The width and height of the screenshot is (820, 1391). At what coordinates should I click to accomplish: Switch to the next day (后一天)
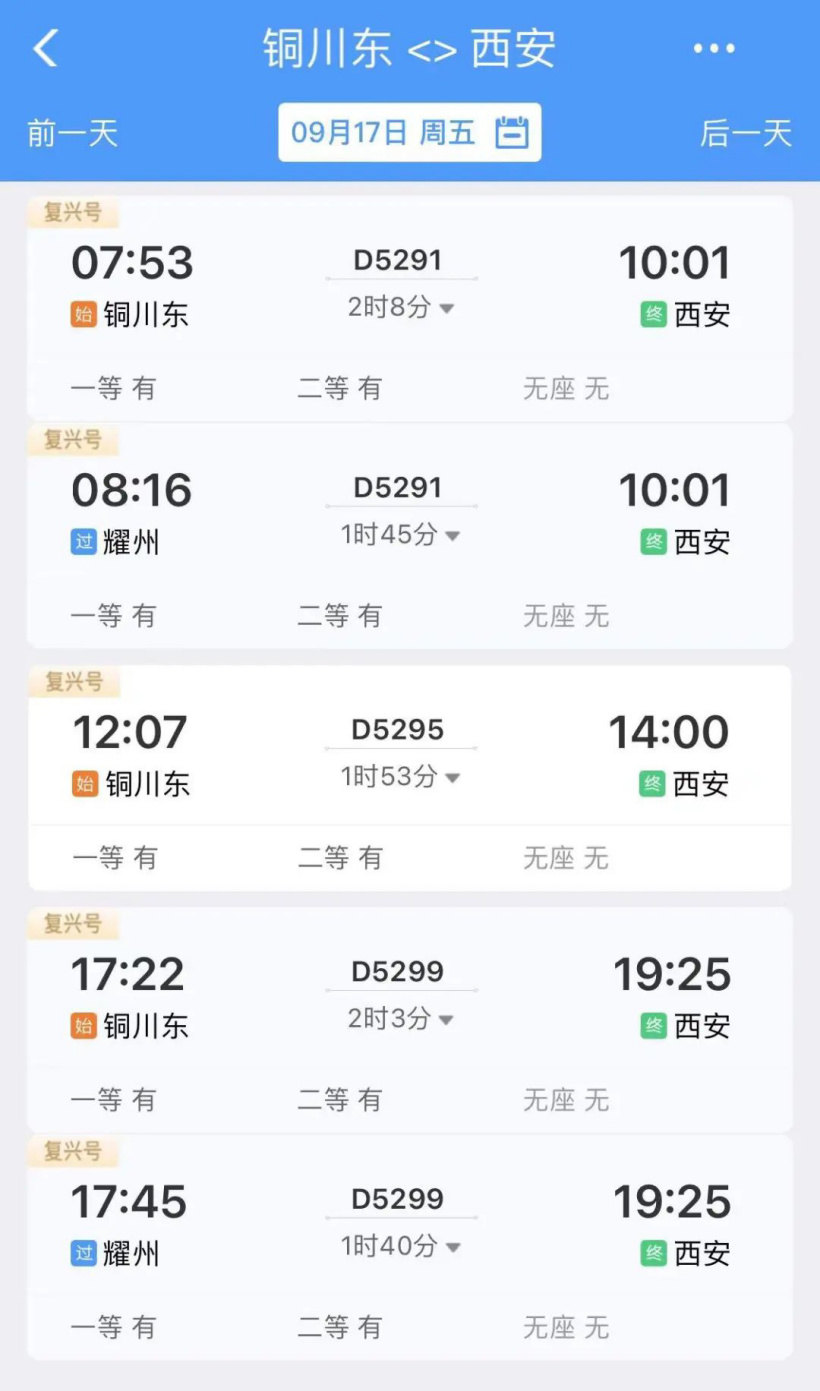(x=745, y=133)
